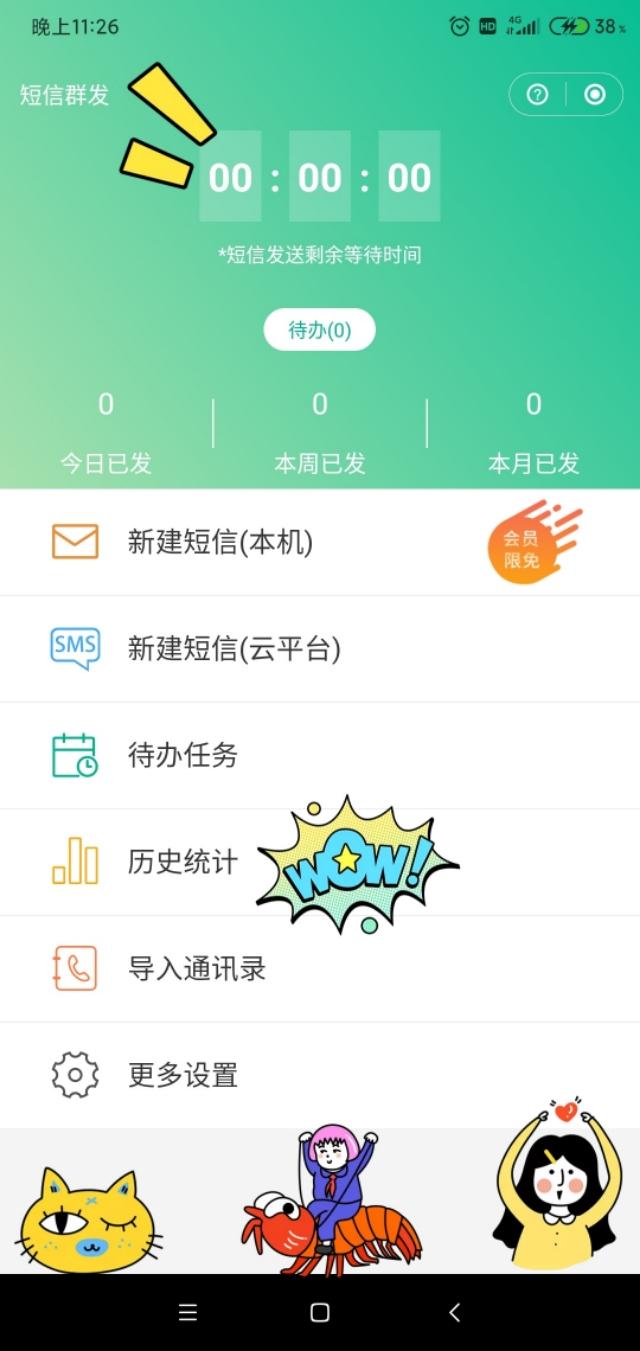Select 导入通讯录 to import contacts
The image size is (640, 1351).
click(197, 969)
